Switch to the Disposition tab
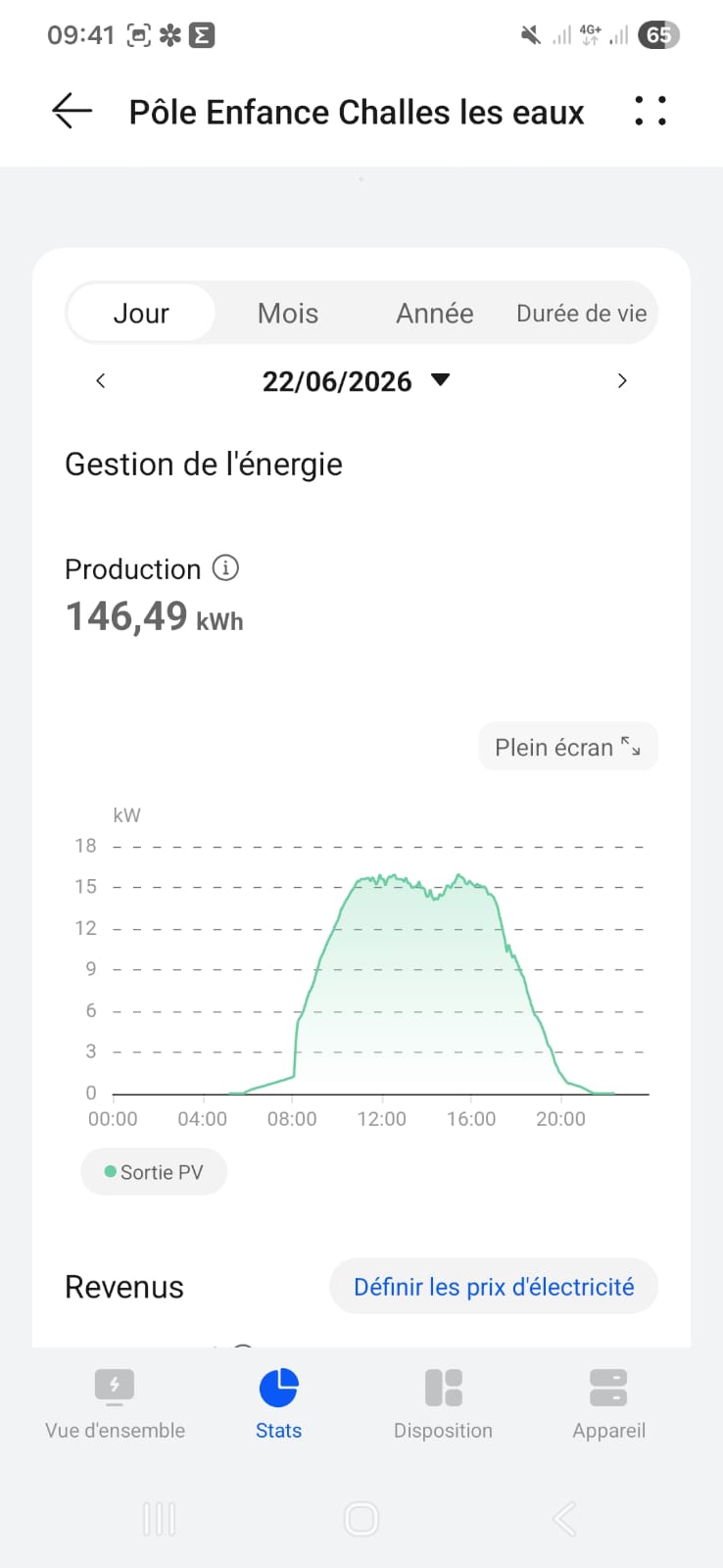Image resolution: width=723 pixels, height=1568 pixels. 443,1403
